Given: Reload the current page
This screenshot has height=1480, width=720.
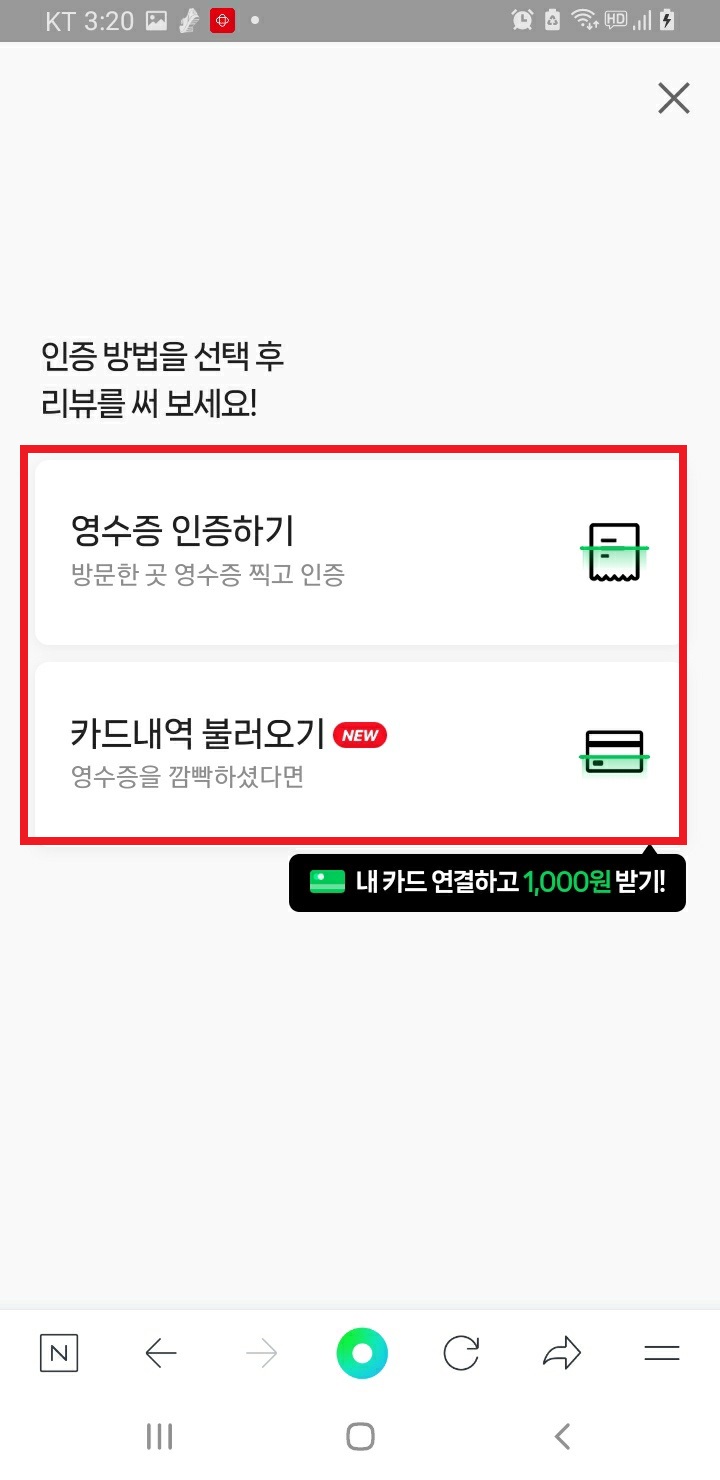Looking at the screenshot, I should point(461,1354).
